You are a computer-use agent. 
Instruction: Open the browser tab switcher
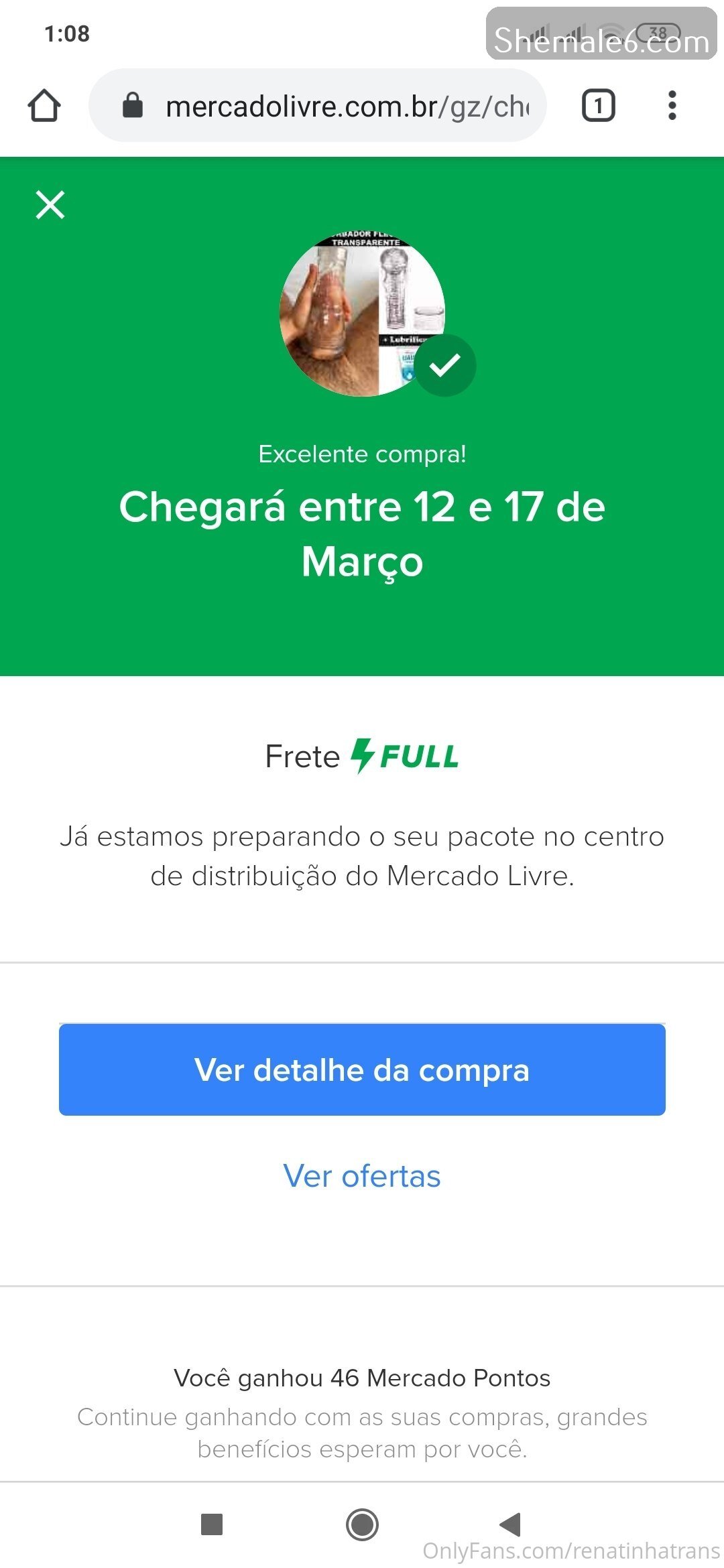(598, 106)
